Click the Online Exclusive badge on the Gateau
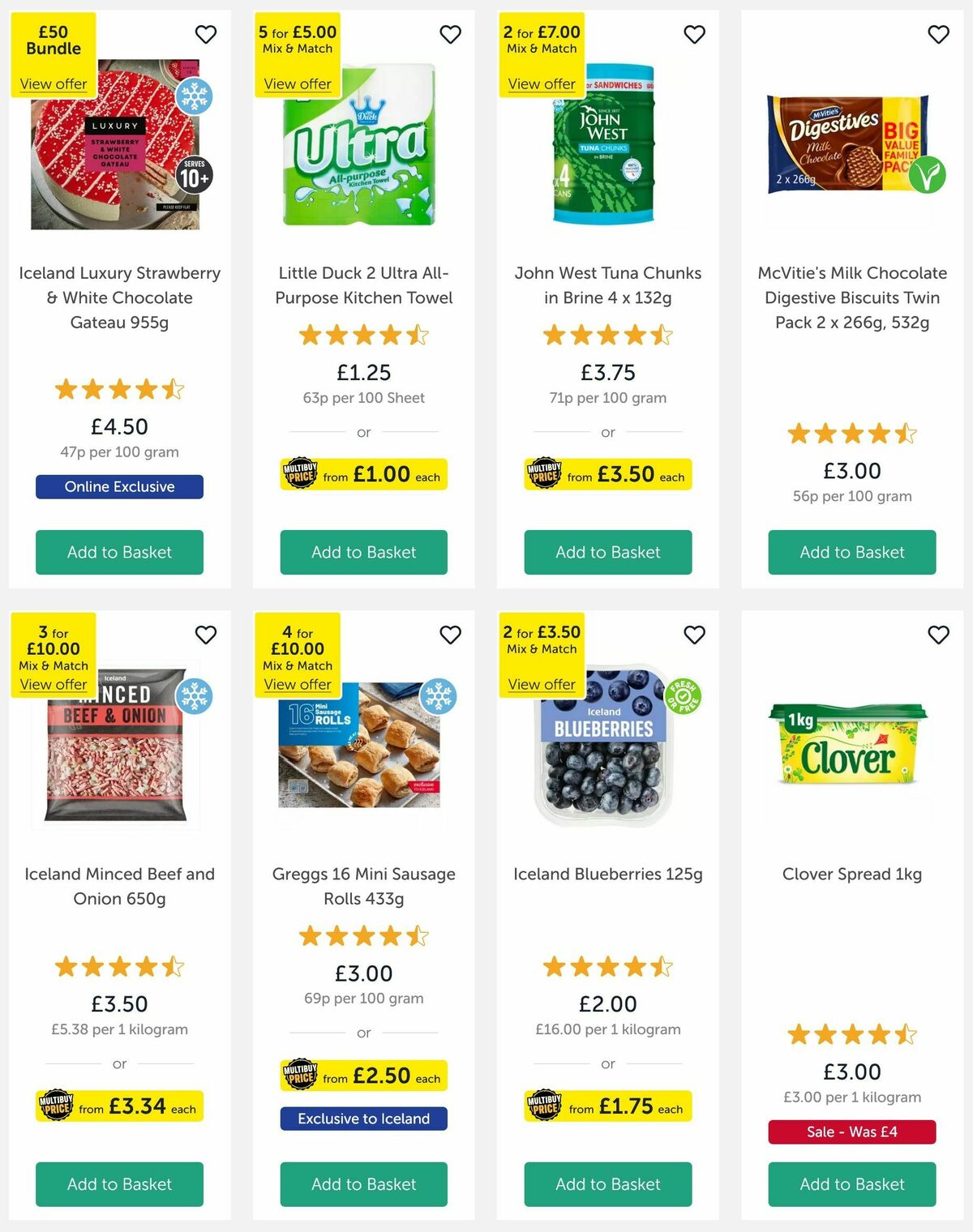973x1232 pixels. pos(118,486)
